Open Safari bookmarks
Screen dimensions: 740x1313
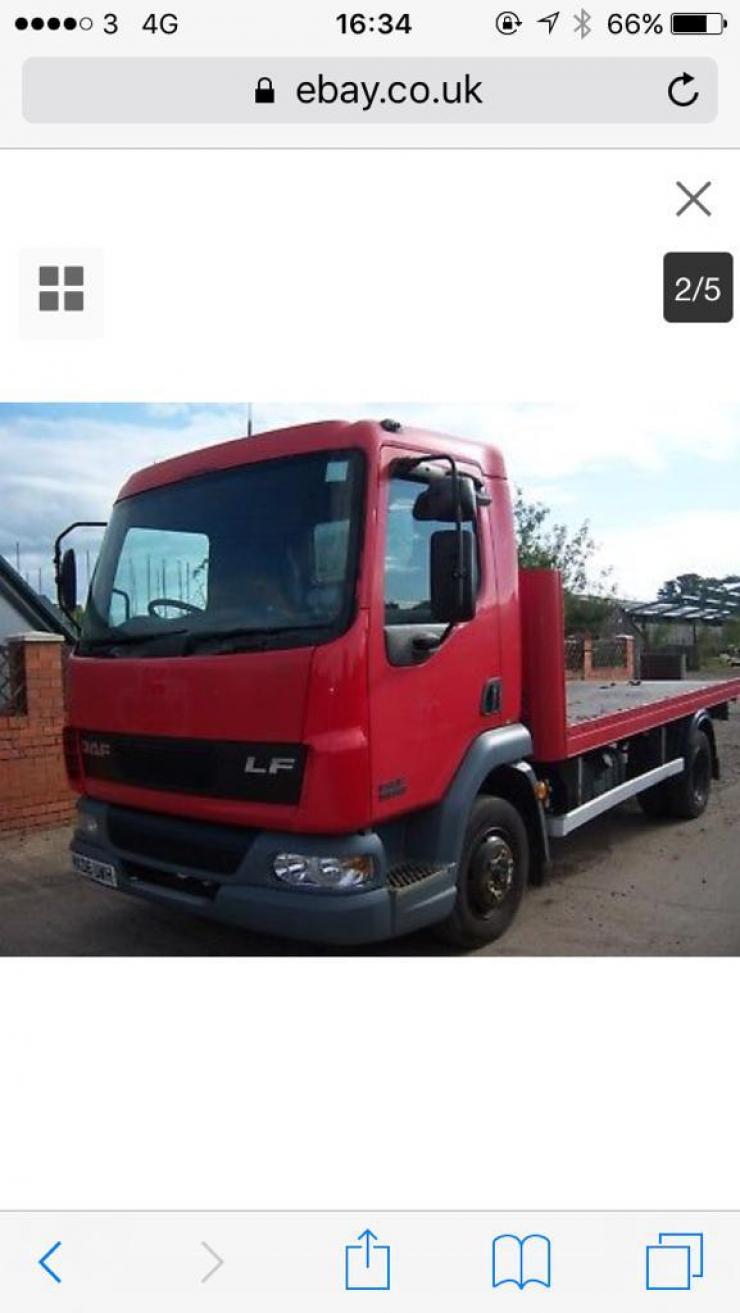pos(521,1262)
